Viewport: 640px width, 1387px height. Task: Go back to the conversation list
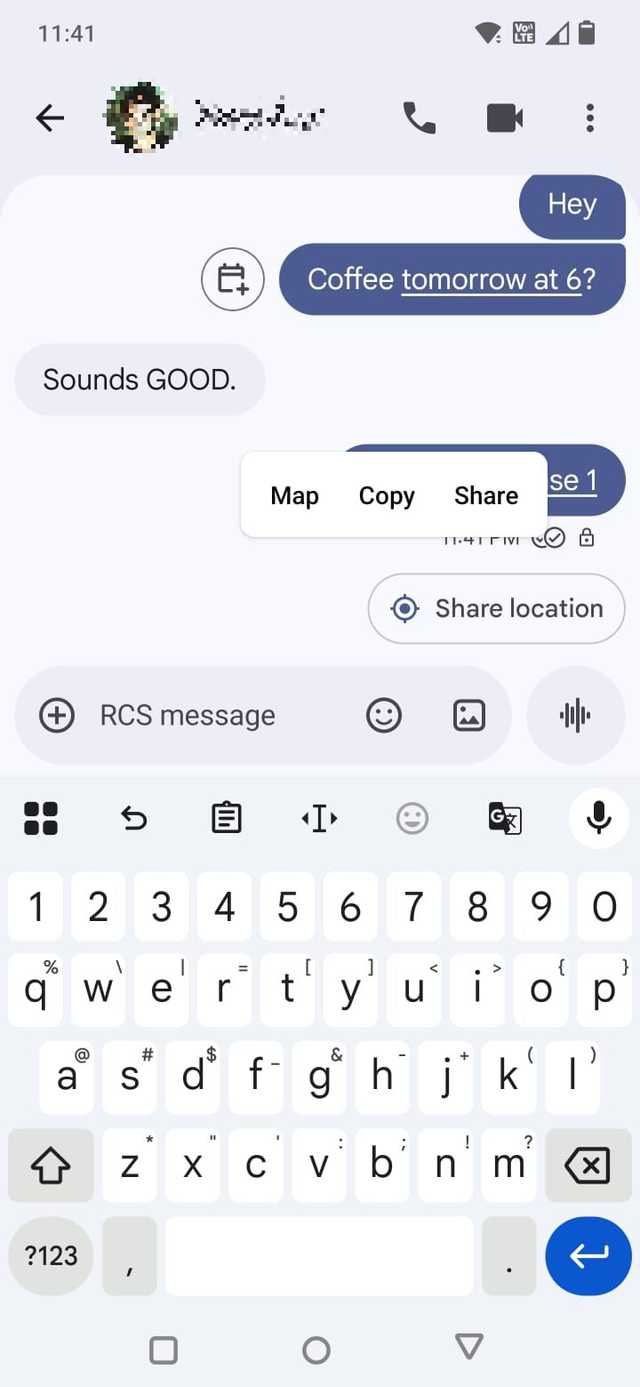click(x=49, y=118)
